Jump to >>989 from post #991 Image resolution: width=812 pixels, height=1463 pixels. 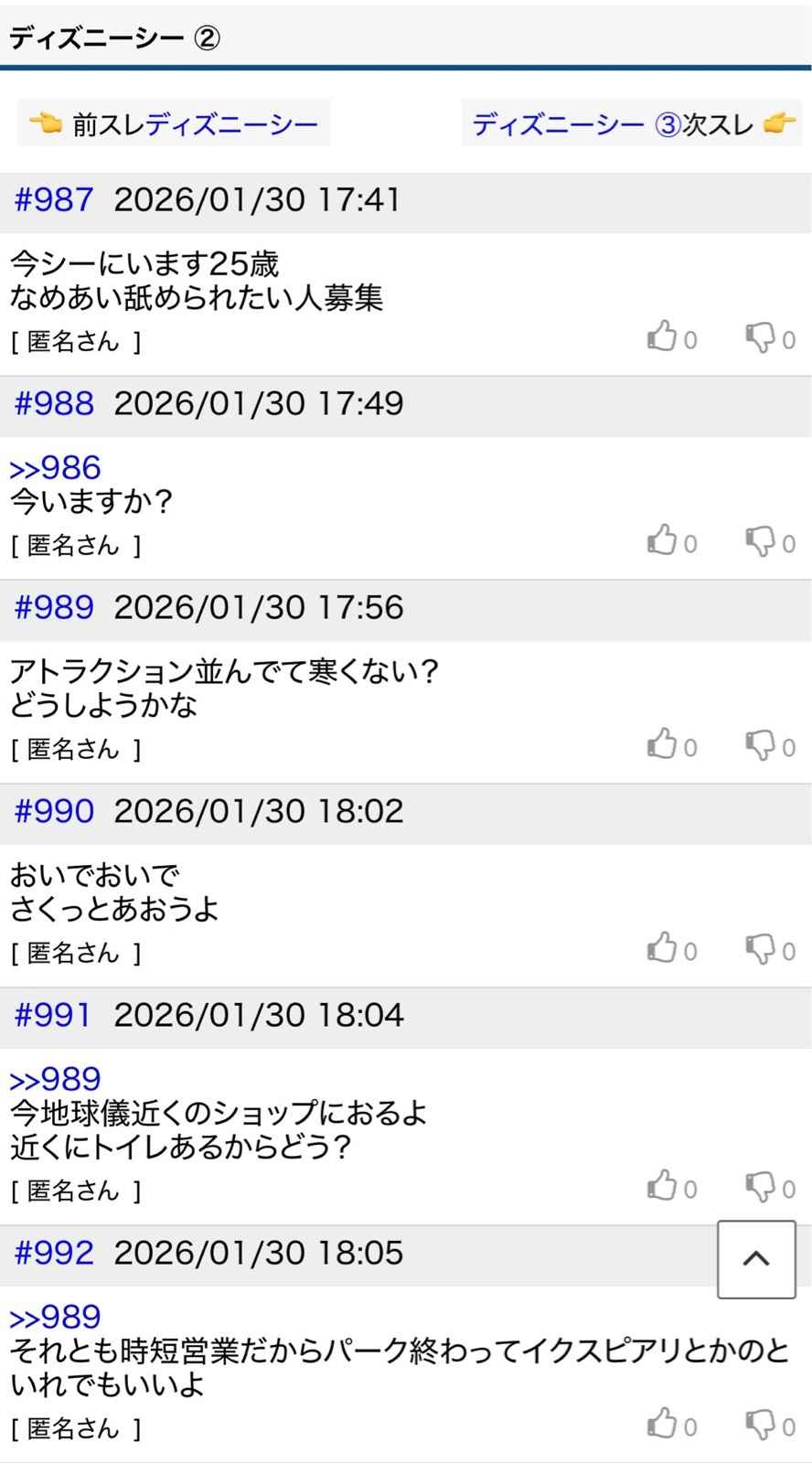point(55,1080)
